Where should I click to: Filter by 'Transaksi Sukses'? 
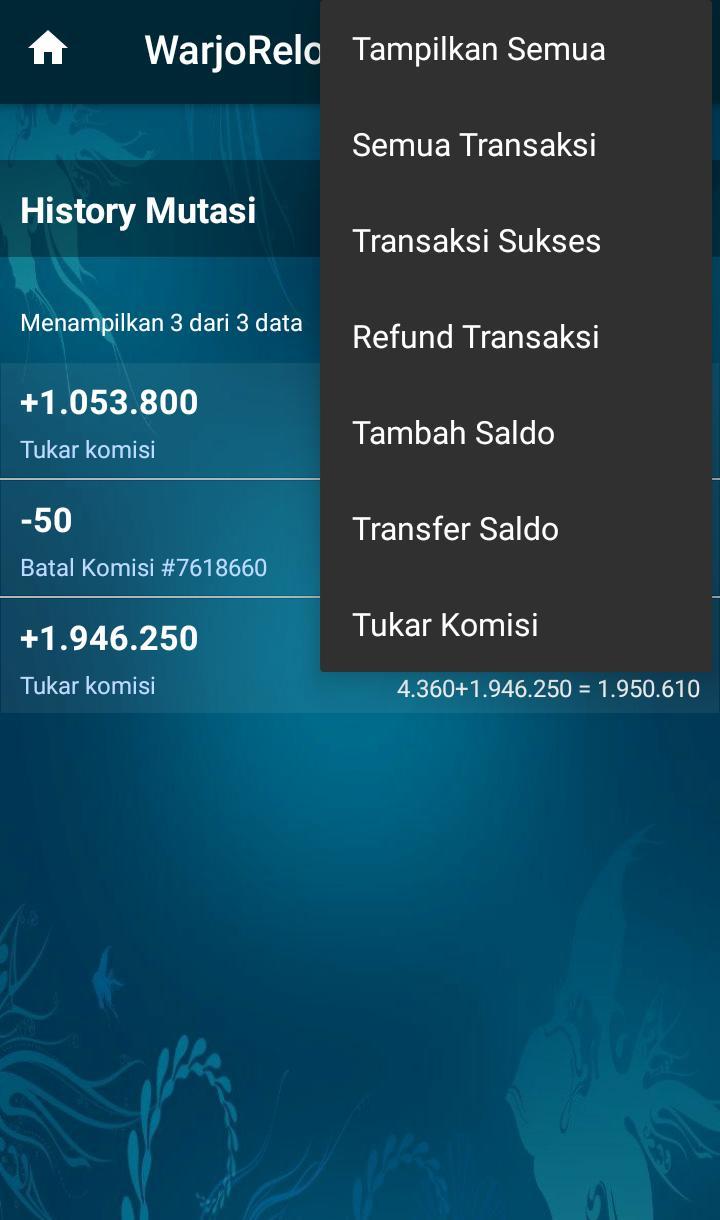(476, 240)
